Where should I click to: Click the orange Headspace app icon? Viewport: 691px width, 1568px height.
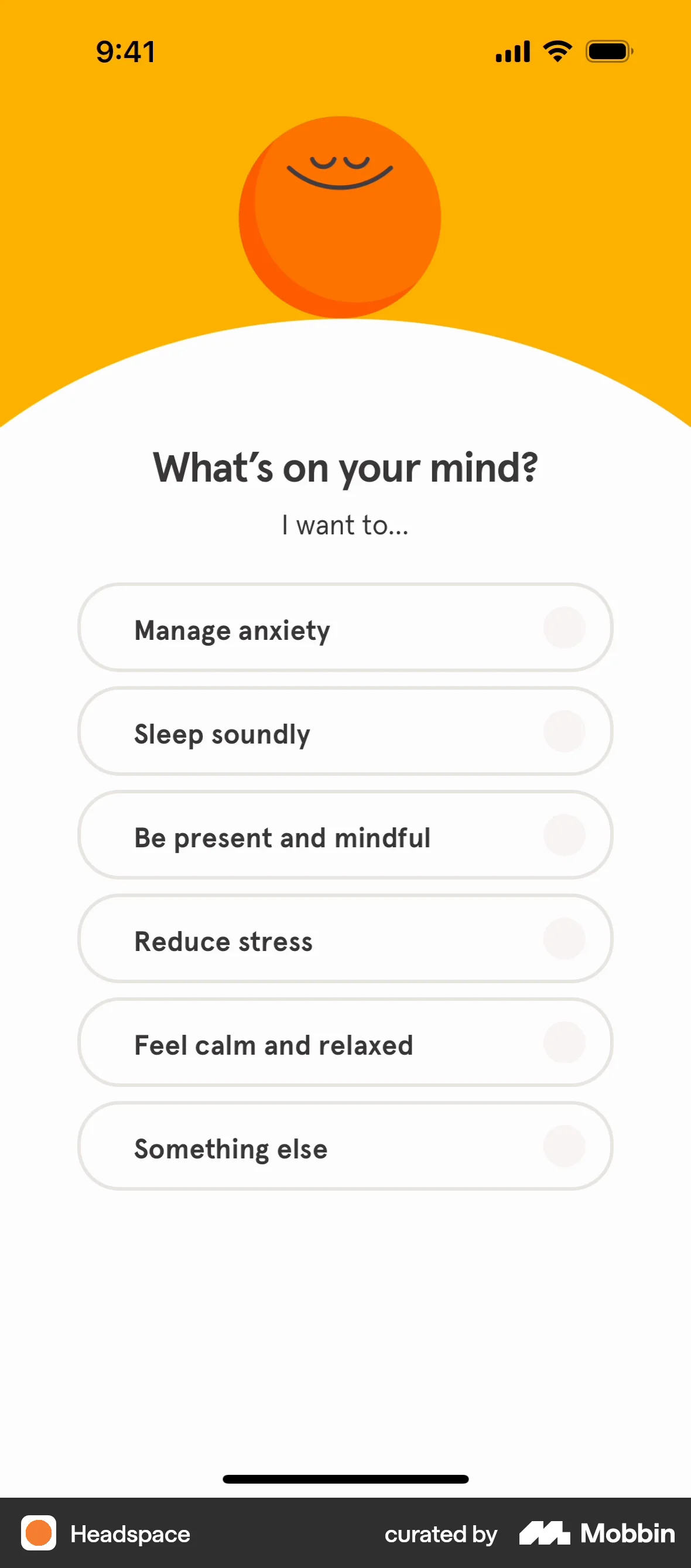tap(37, 1534)
